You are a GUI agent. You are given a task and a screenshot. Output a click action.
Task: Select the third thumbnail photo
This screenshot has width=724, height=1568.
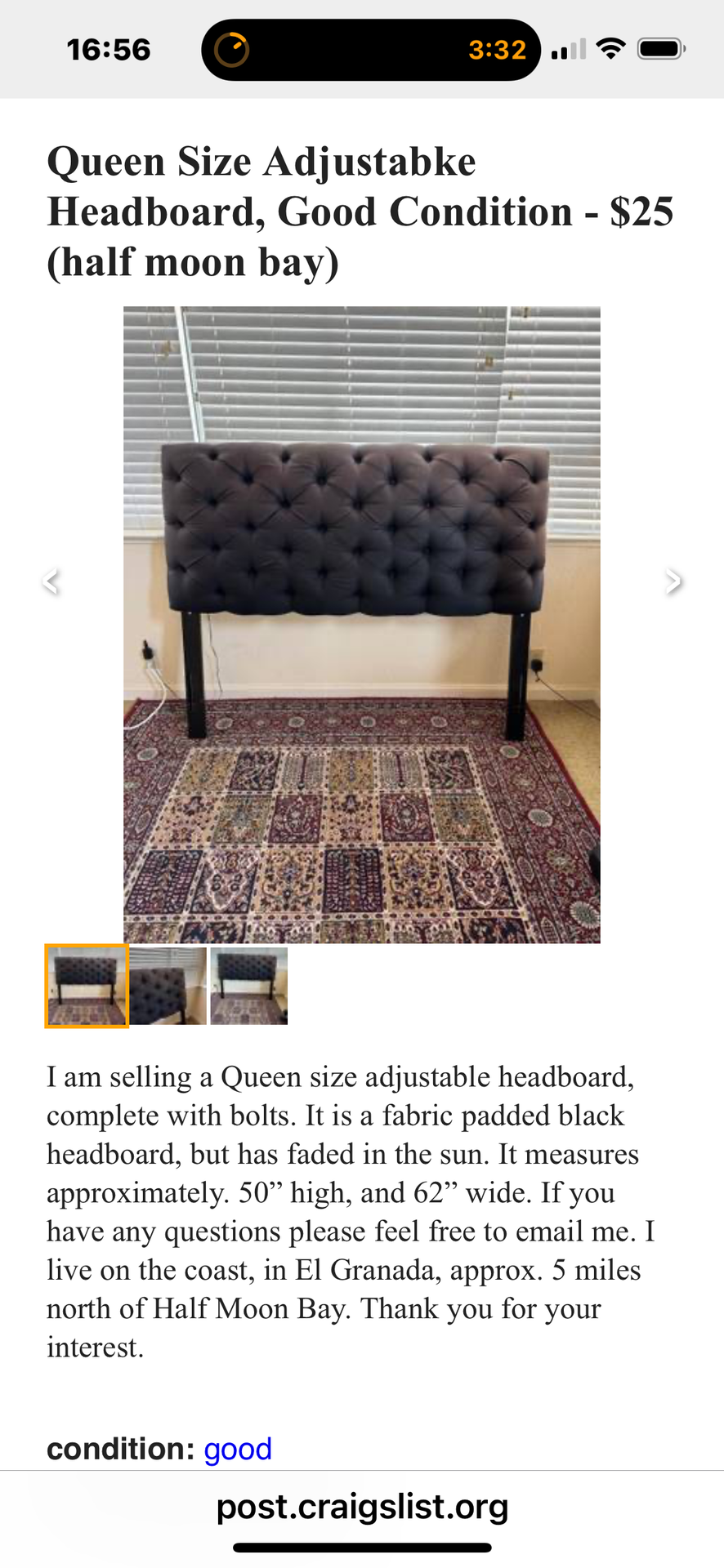tap(249, 986)
